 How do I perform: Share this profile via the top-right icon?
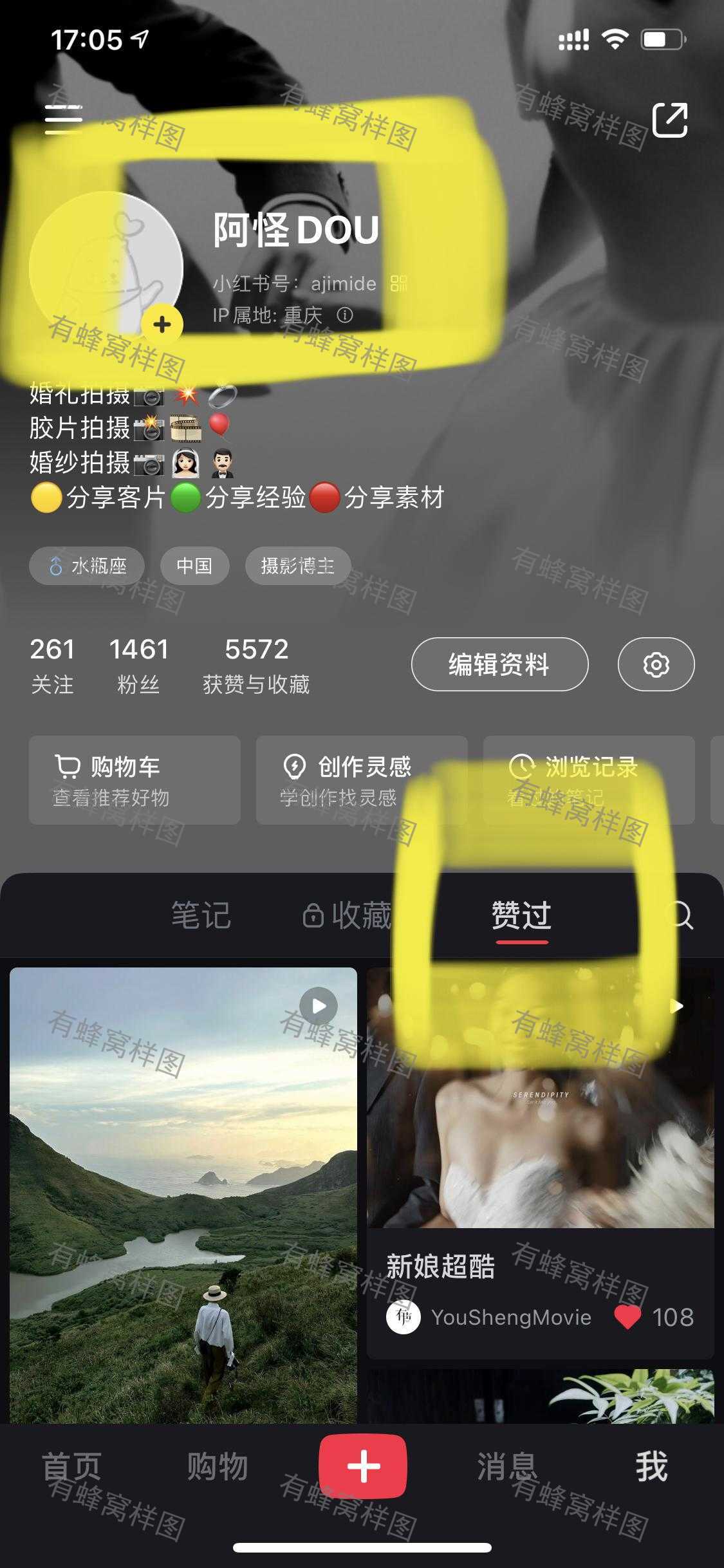point(670,120)
